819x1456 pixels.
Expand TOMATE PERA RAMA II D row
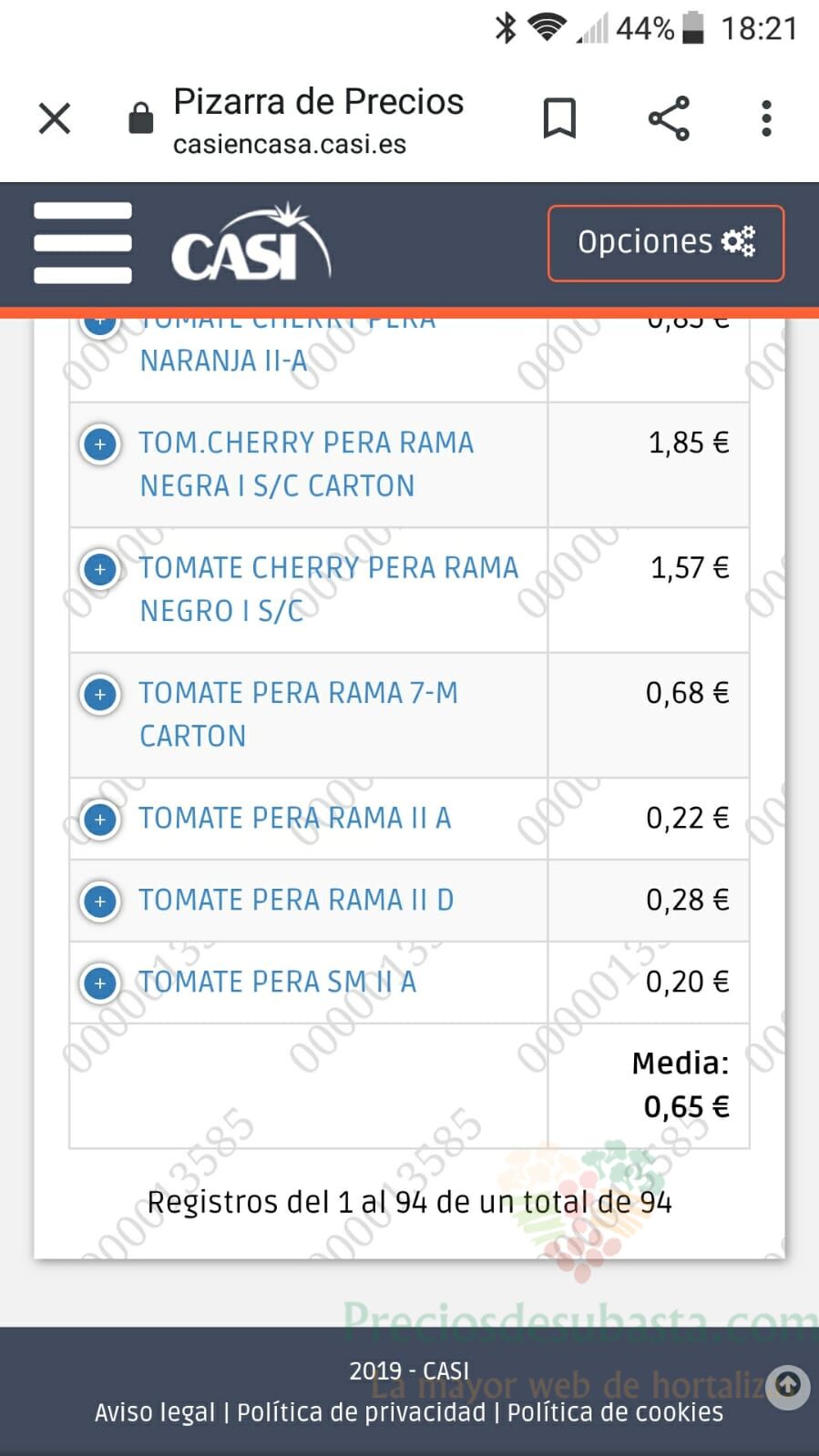100,901
